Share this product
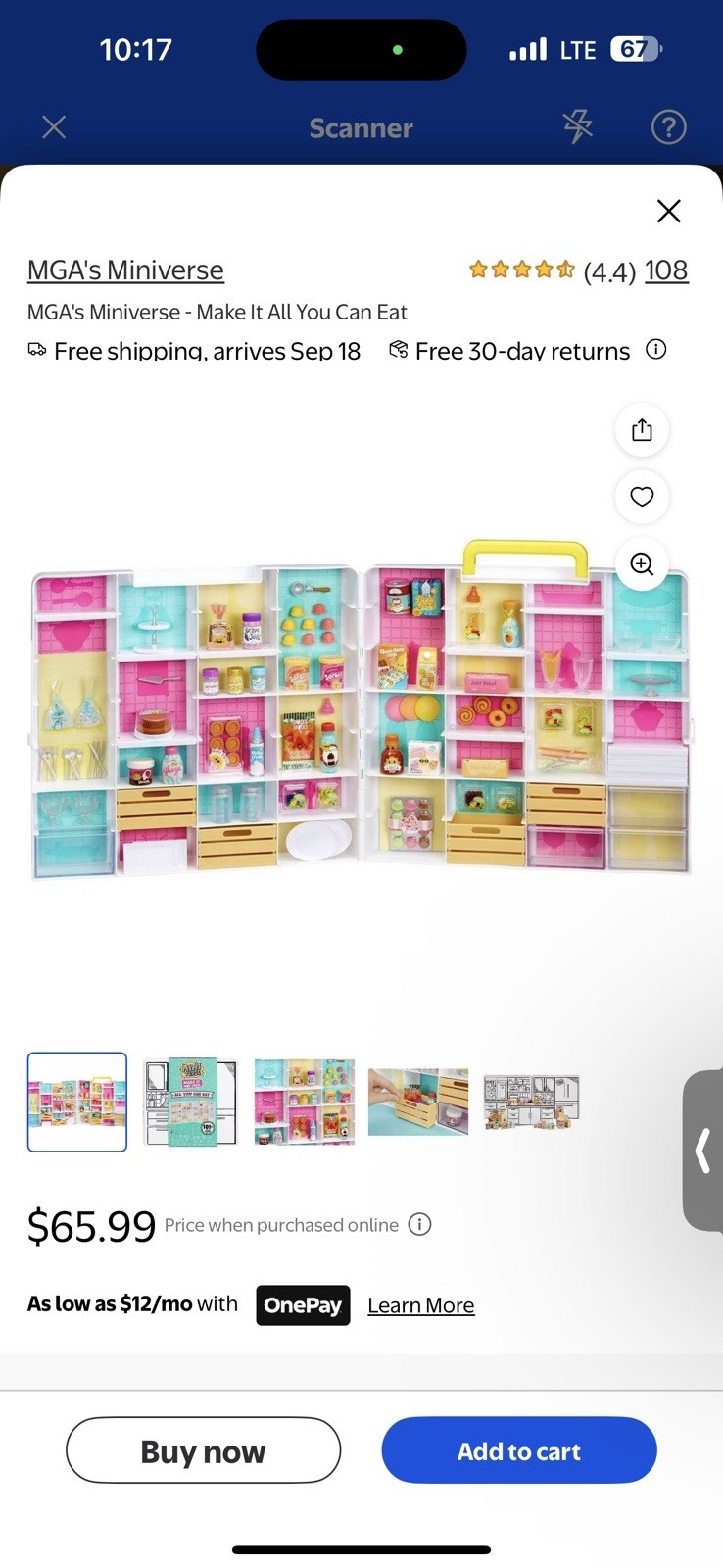Screen dimensions: 723x1568 642,430
